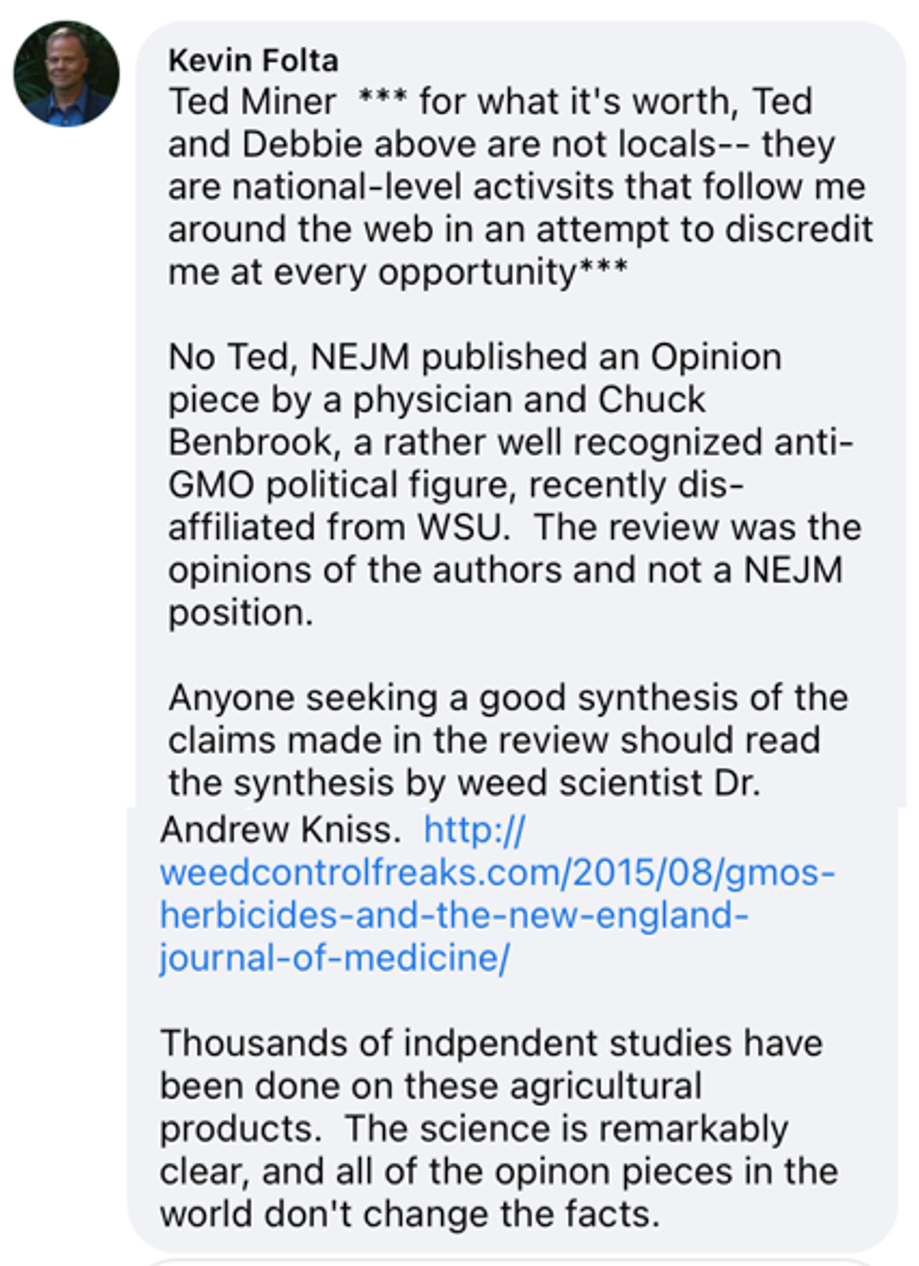Open Kevin Folta's profile picture
919x1266 pixels.
(66, 75)
